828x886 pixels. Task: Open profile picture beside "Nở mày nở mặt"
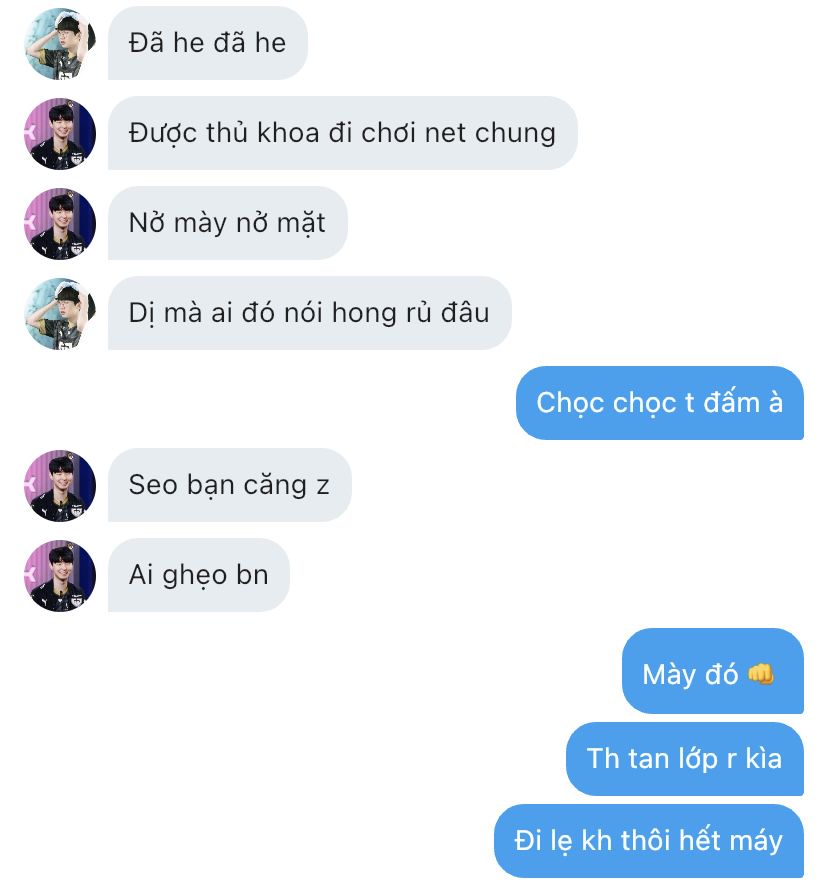(x=60, y=223)
